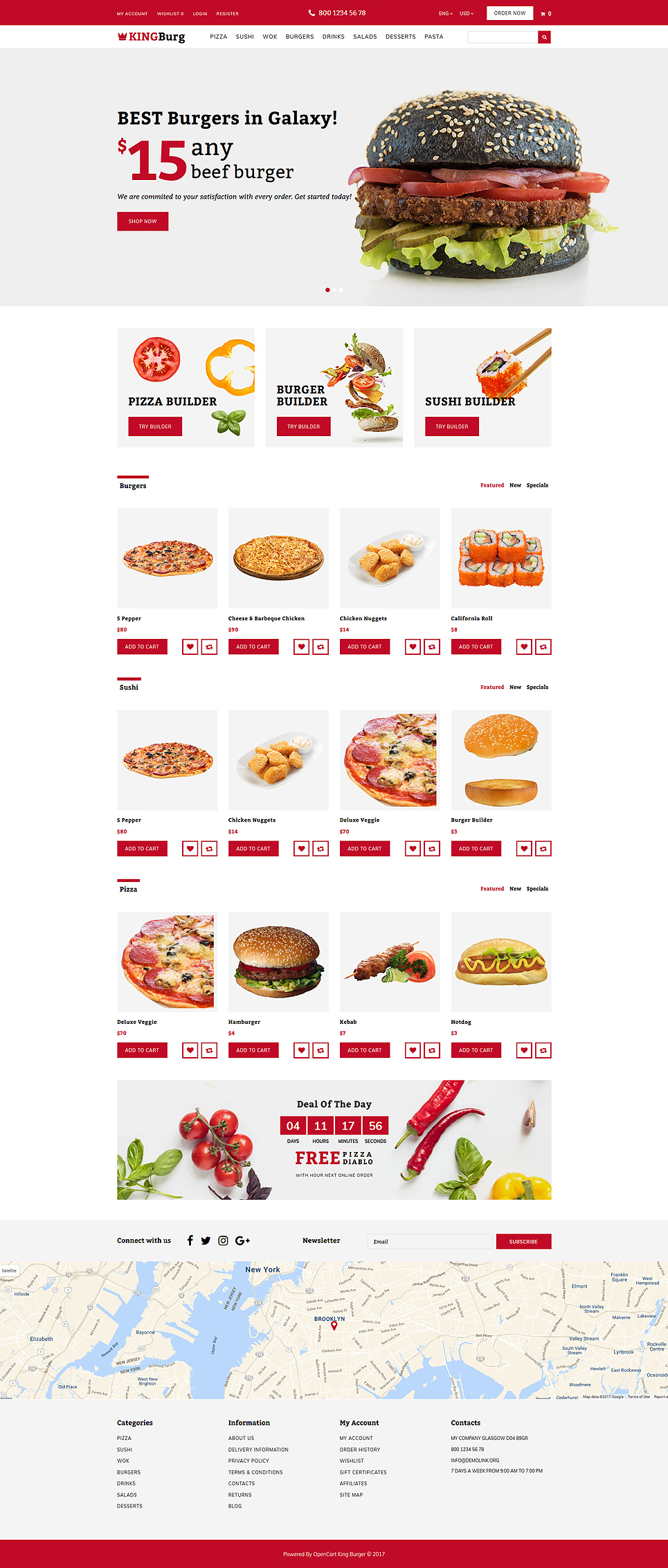Screen dimensions: 668x1568
Task: Expand the ENG language dropdown
Action: point(445,13)
